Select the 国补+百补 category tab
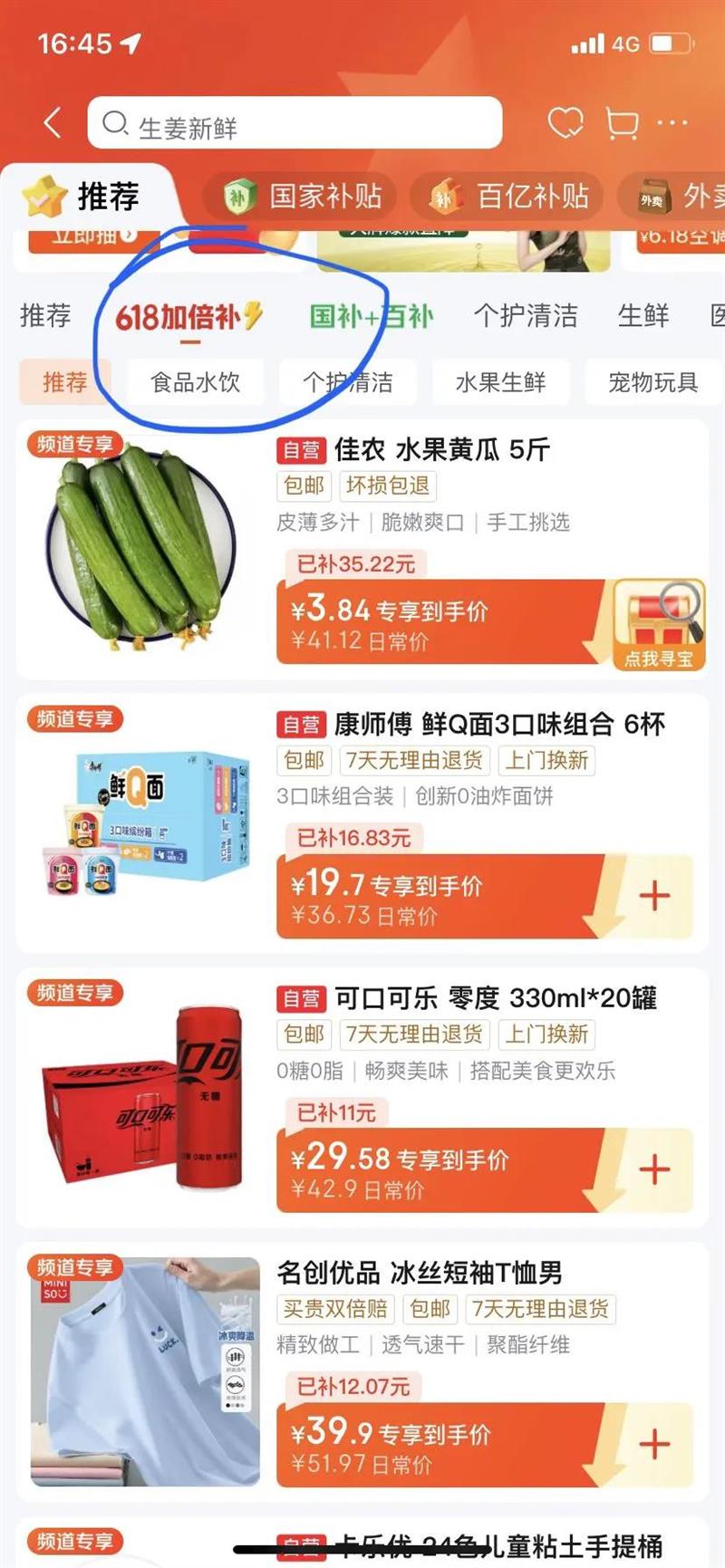The width and height of the screenshot is (725, 1568). click(x=372, y=316)
